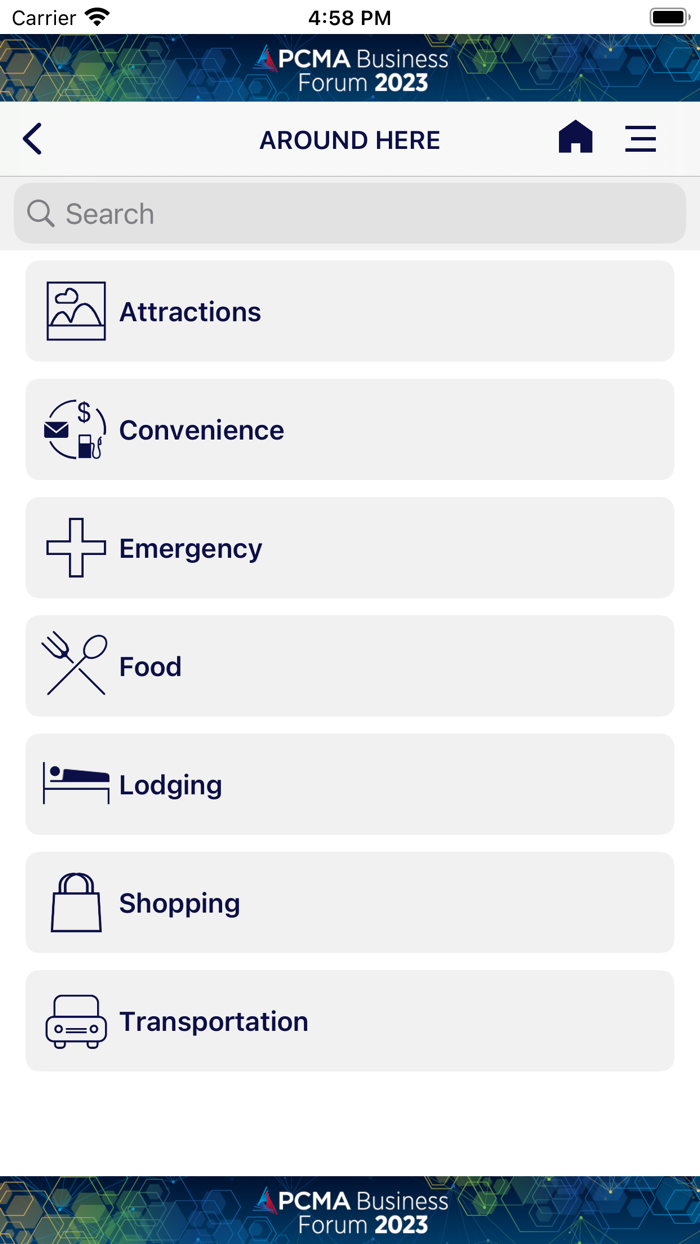Go back using the back arrow
The height and width of the screenshot is (1244, 700).
point(33,139)
